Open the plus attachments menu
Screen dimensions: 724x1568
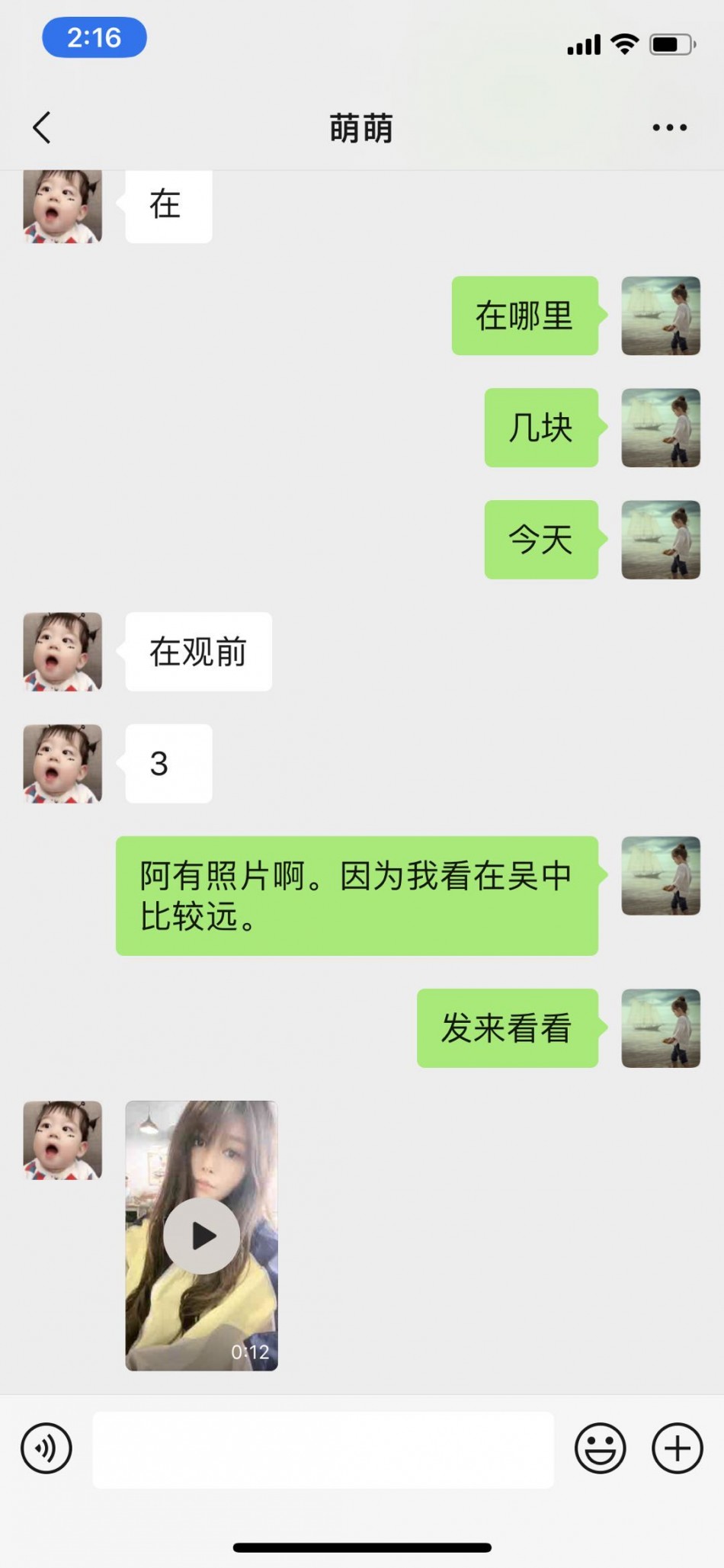tap(677, 1448)
